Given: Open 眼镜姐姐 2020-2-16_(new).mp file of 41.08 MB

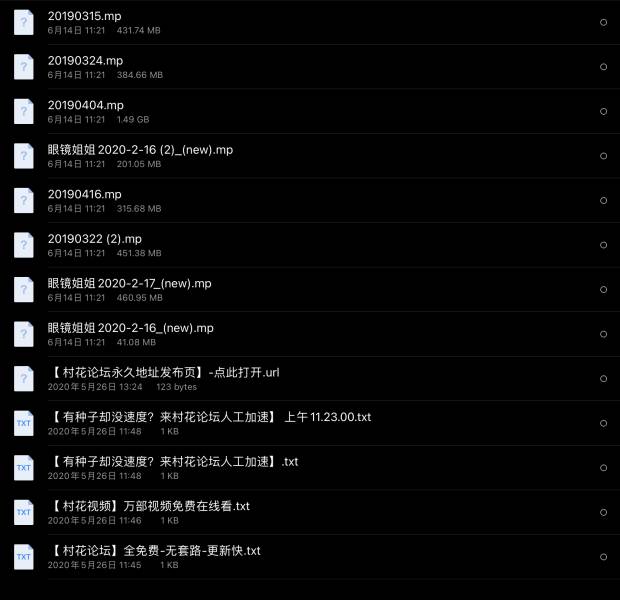Looking at the screenshot, I should pyautogui.click(x=130, y=328).
